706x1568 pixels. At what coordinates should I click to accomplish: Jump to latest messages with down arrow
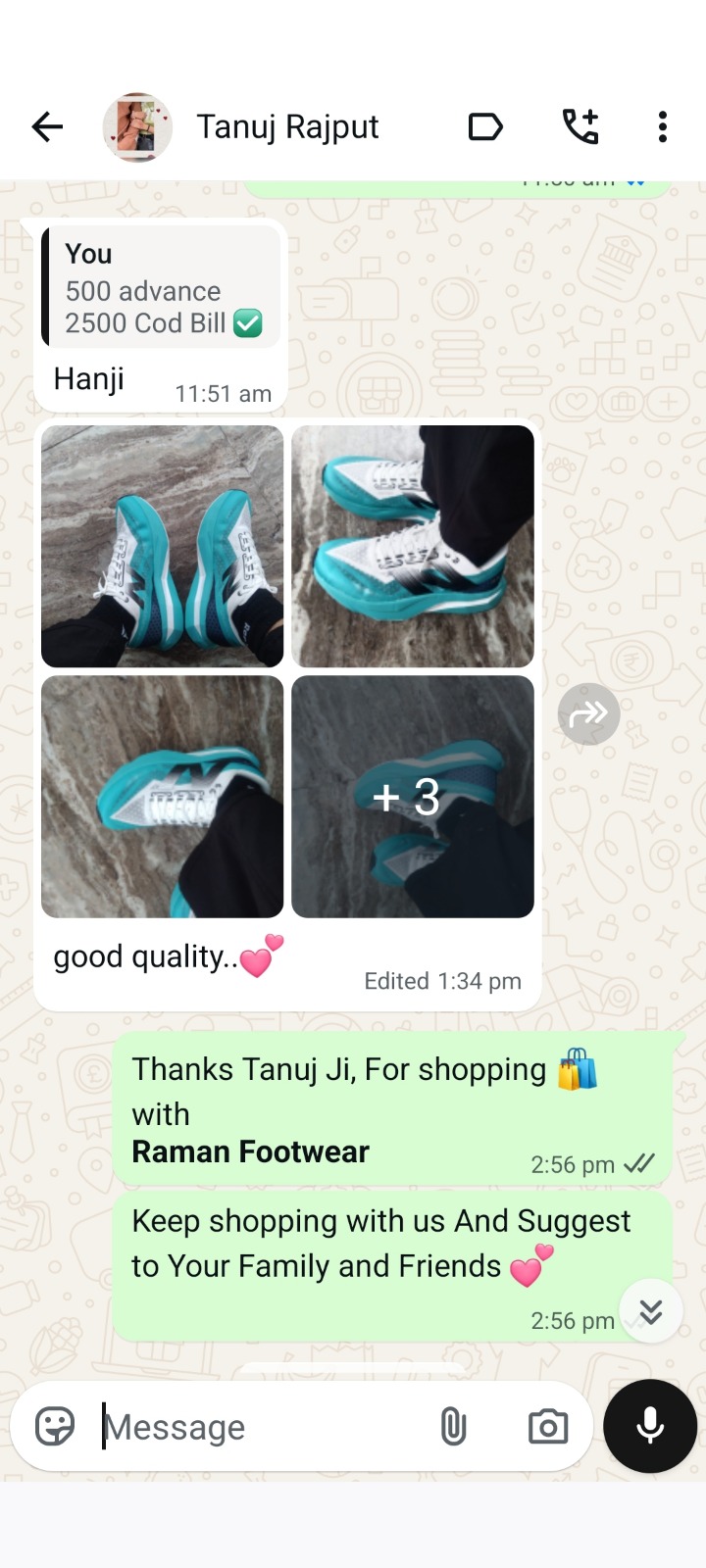point(650,1311)
